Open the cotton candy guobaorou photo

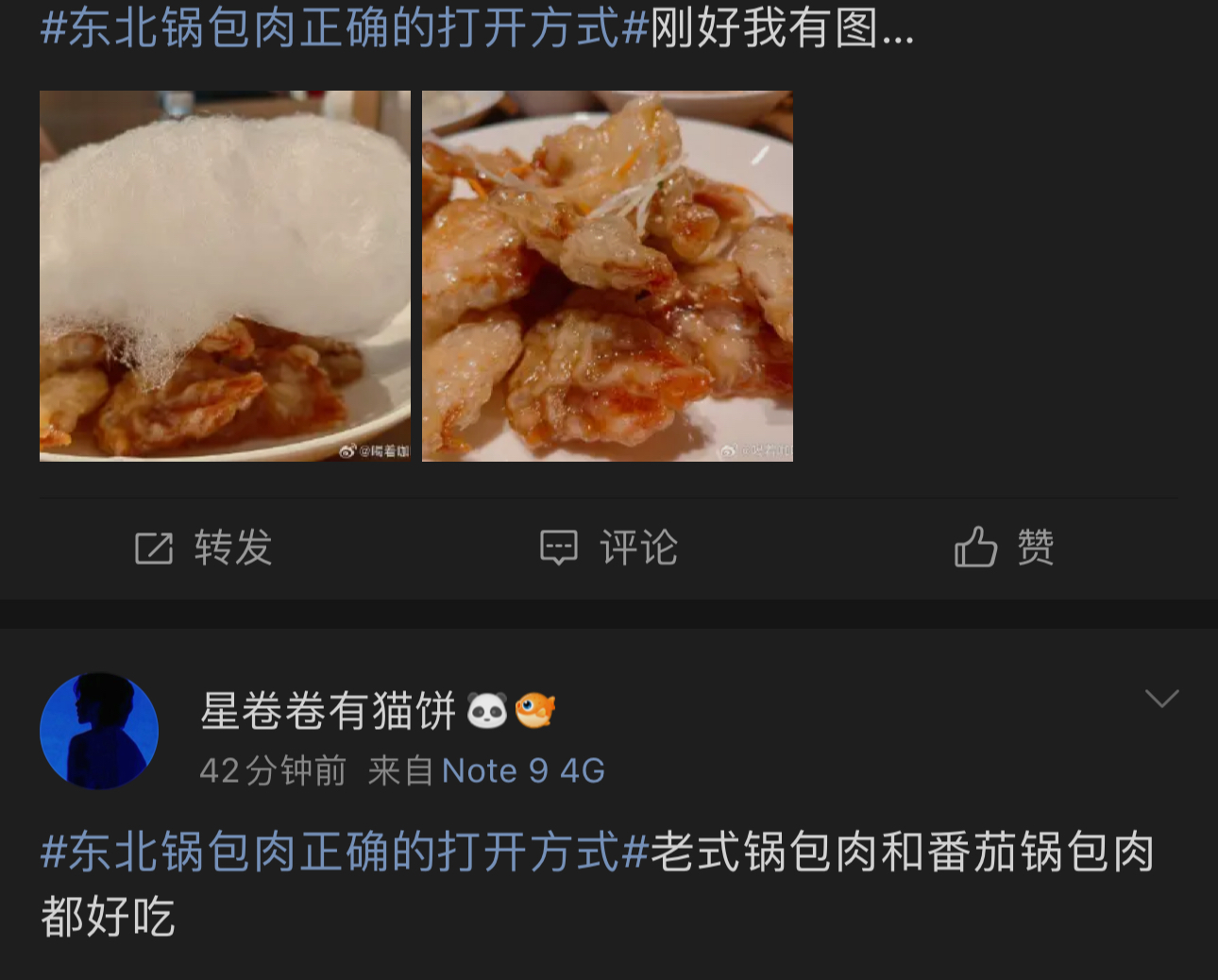[225, 276]
